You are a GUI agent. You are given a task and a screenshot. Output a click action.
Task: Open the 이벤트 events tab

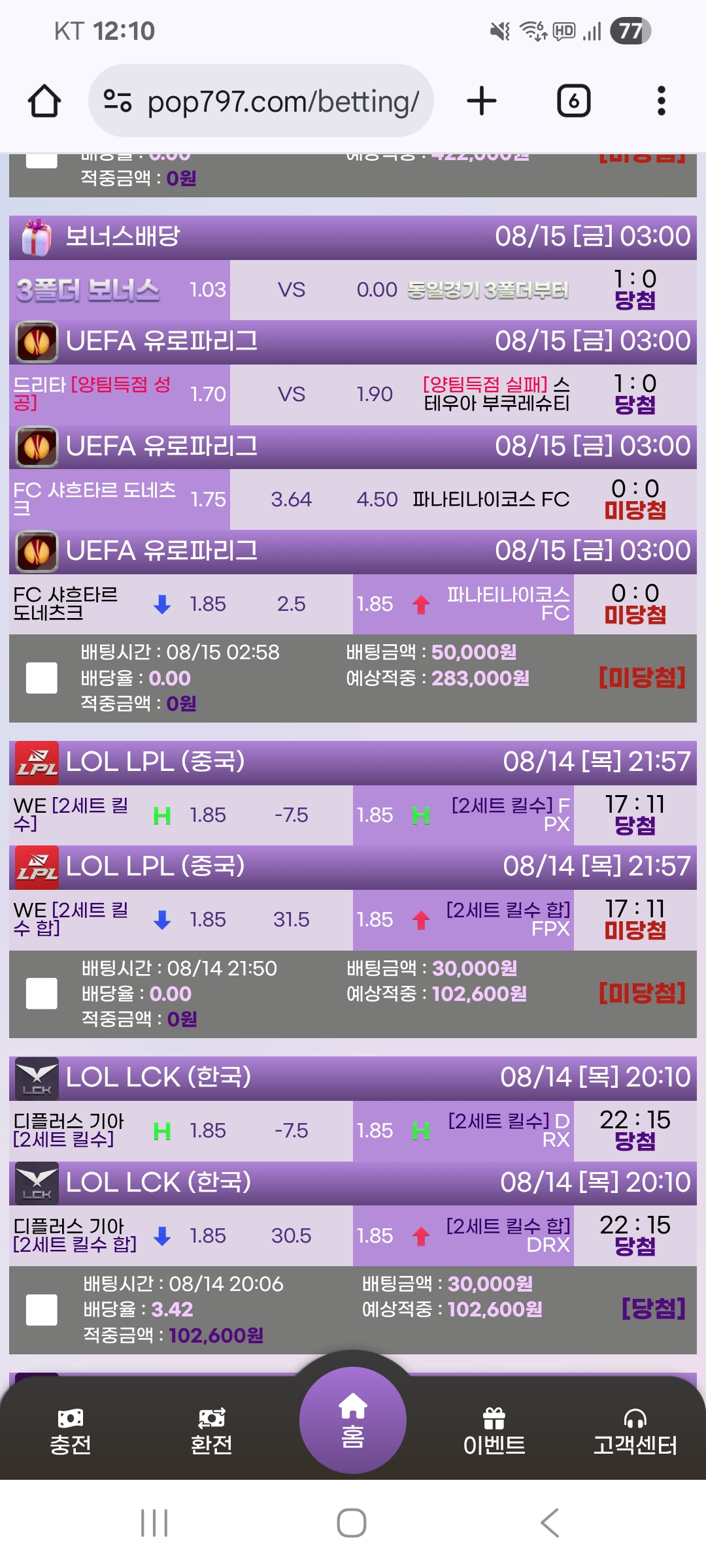pyautogui.click(x=494, y=1432)
